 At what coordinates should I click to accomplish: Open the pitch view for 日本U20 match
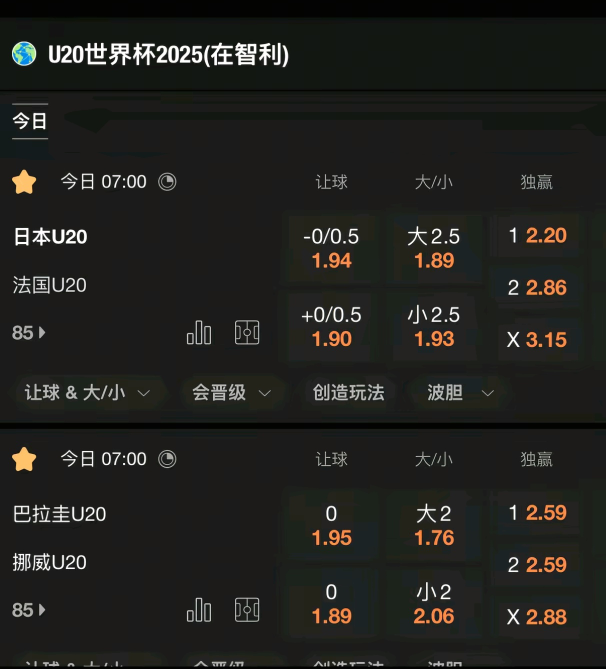[x=247, y=333]
